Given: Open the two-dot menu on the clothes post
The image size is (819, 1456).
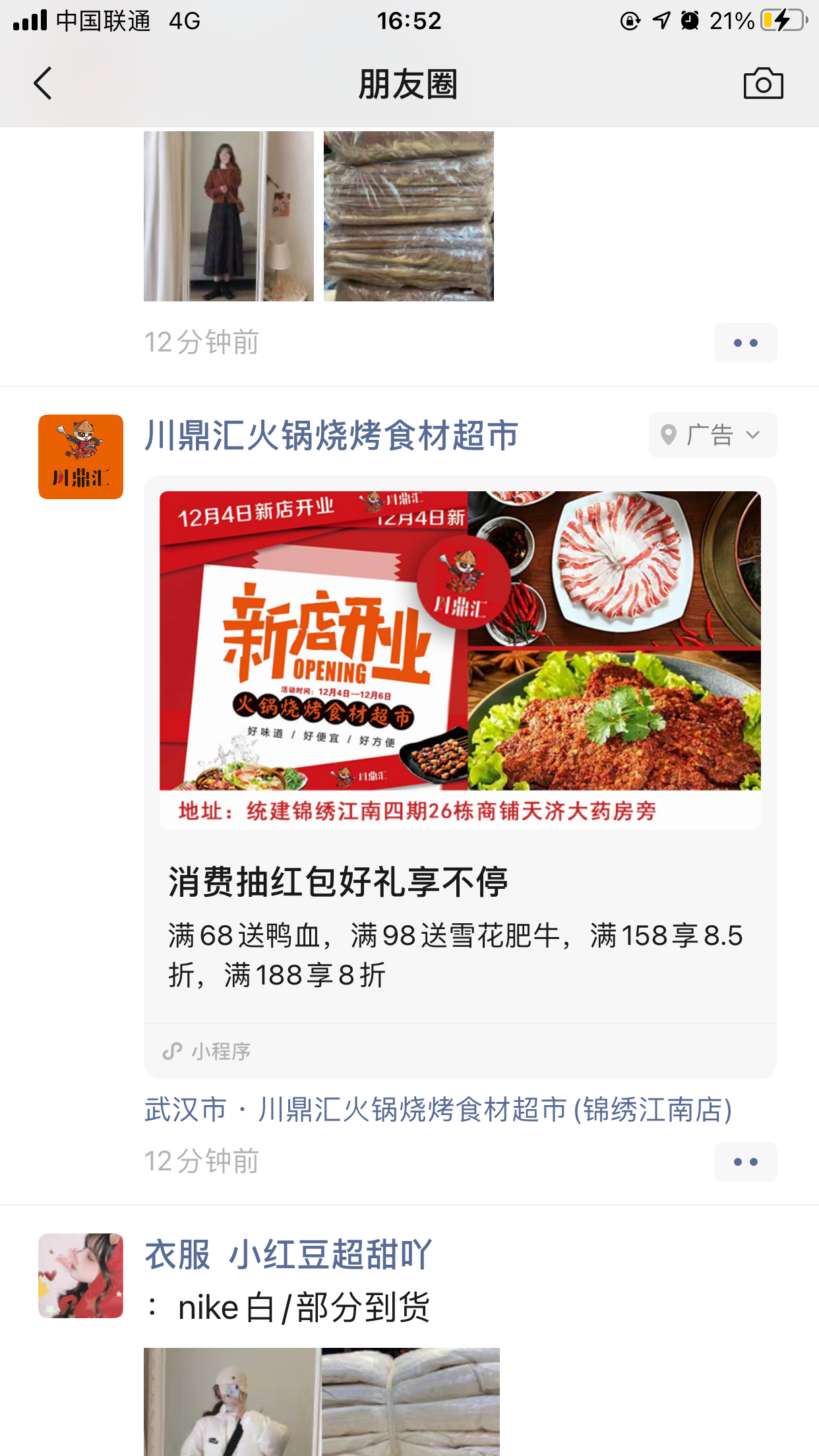Looking at the screenshot, I should pyautogui.click(x=744, y=342).
